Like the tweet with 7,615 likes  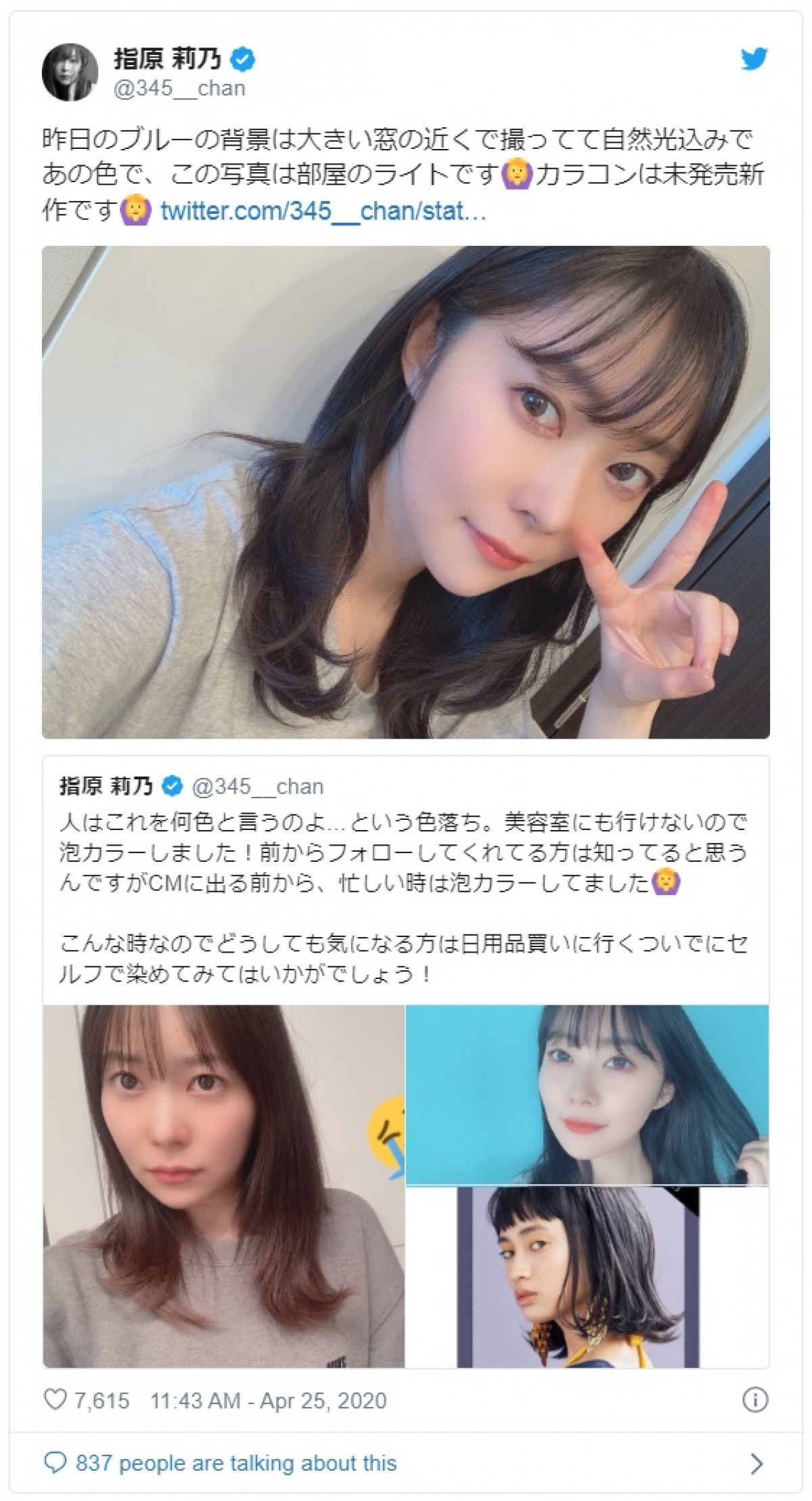point(55,1399)
